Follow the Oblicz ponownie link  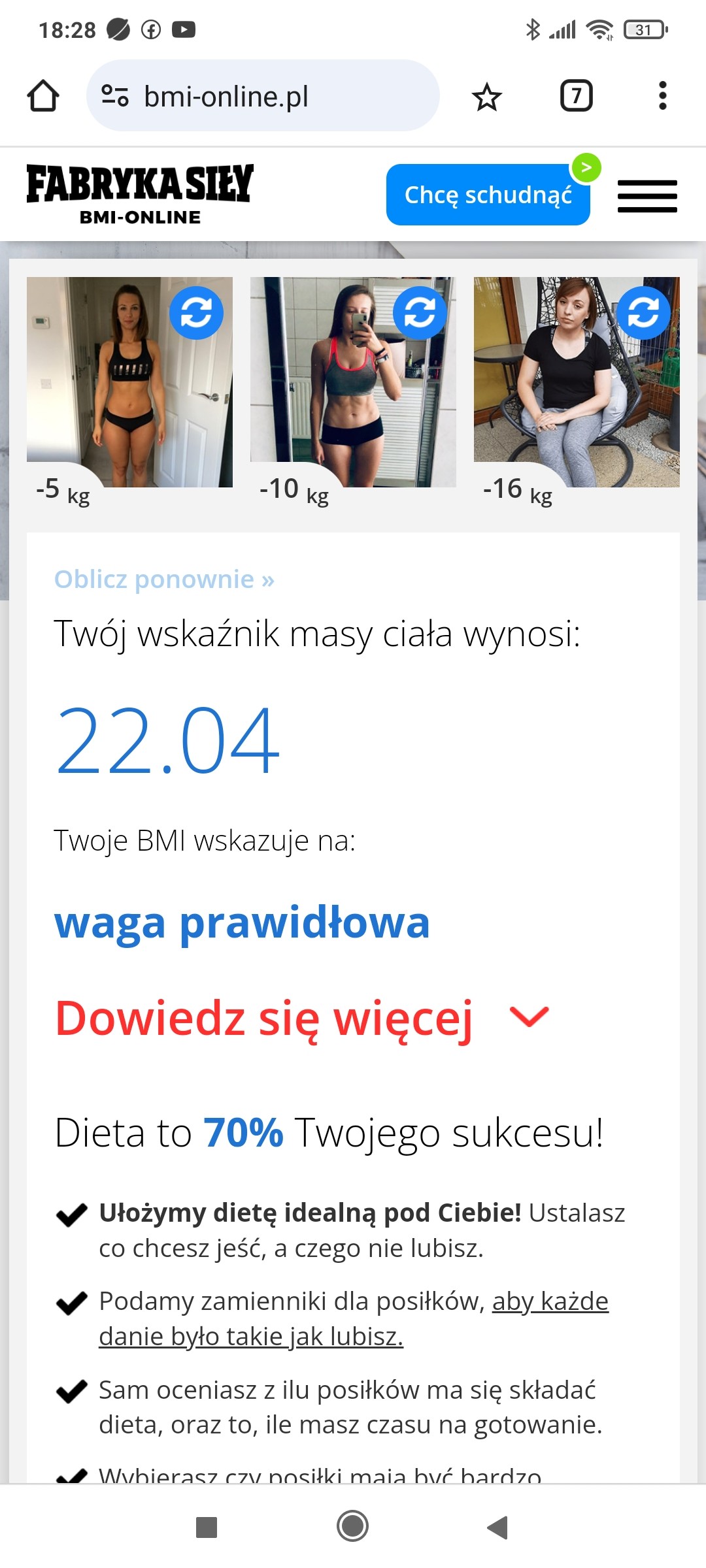[164, 580]
